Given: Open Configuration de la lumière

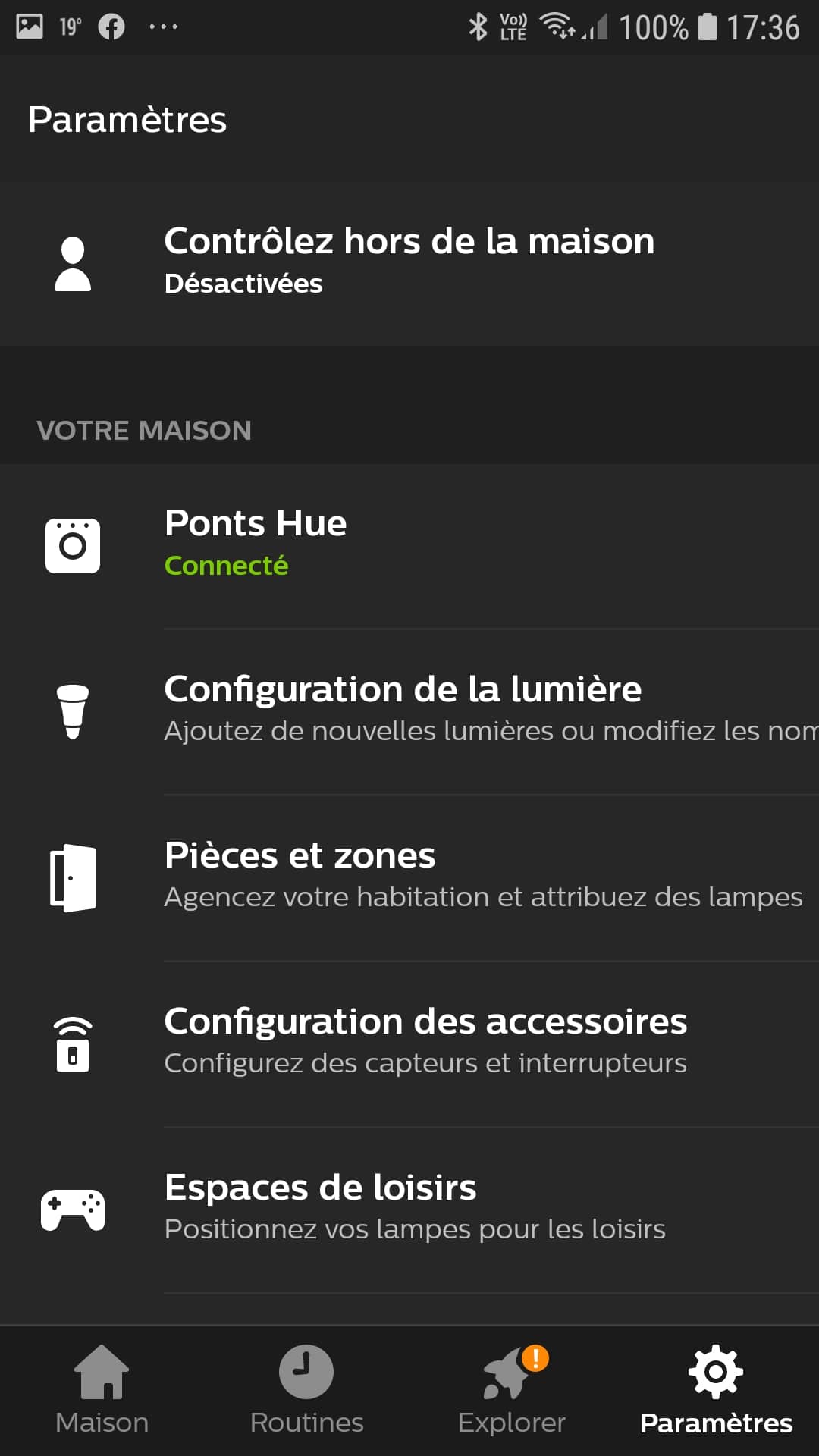Looking at the screenshot, I should click(409, 712).
